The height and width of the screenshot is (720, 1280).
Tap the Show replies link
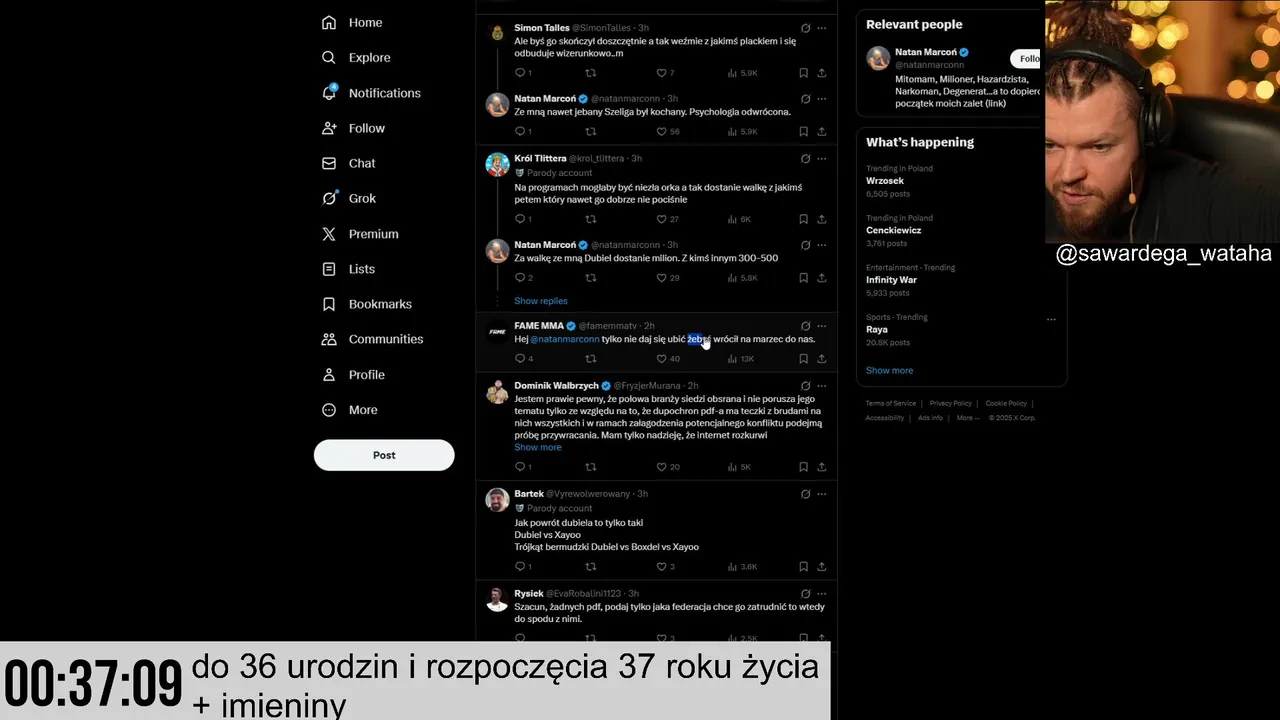tap(541, 301)
